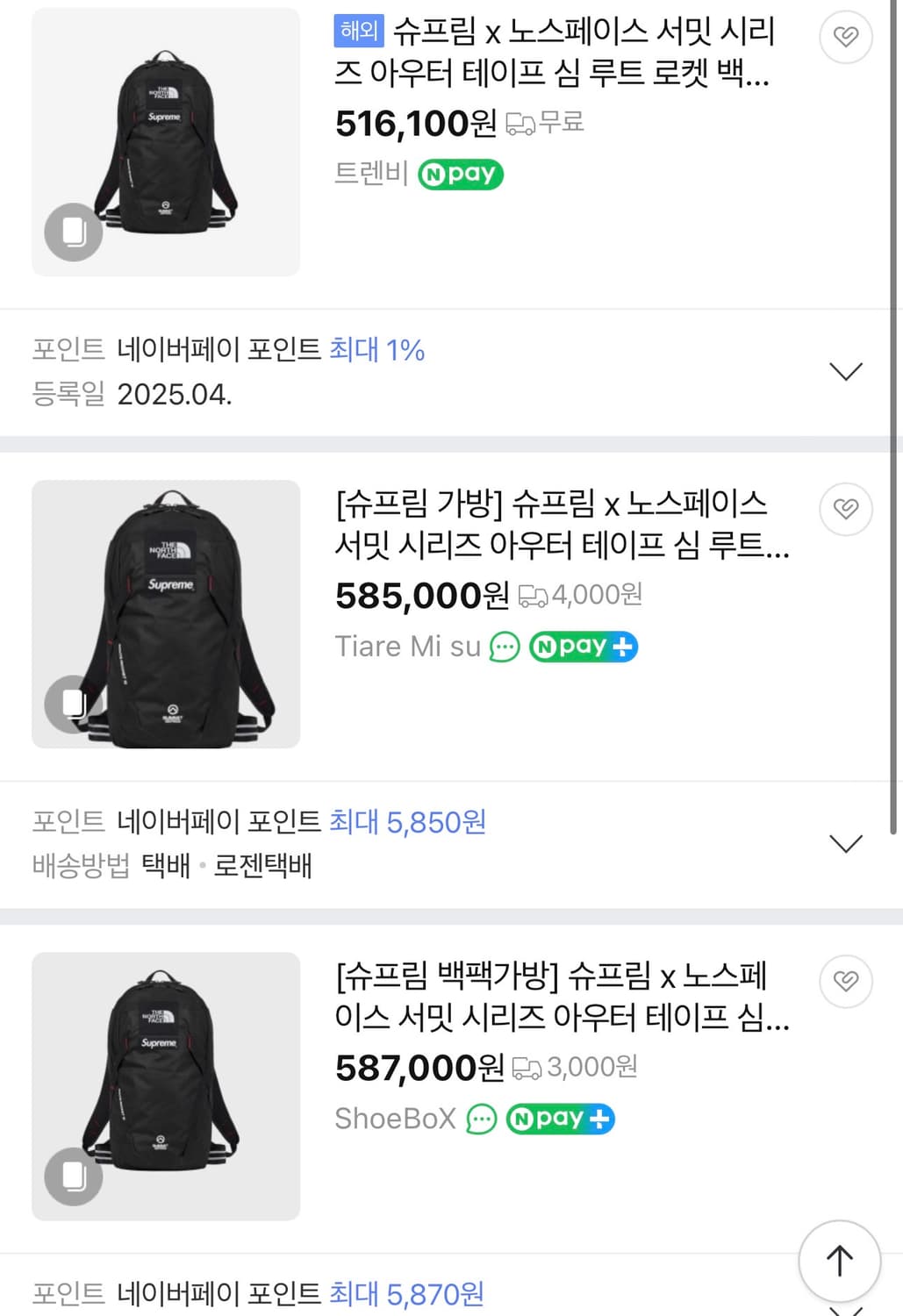The image size is (903, 1316).
Task: Save the ShoeBoX backpack listing
Action: (845, 981)
